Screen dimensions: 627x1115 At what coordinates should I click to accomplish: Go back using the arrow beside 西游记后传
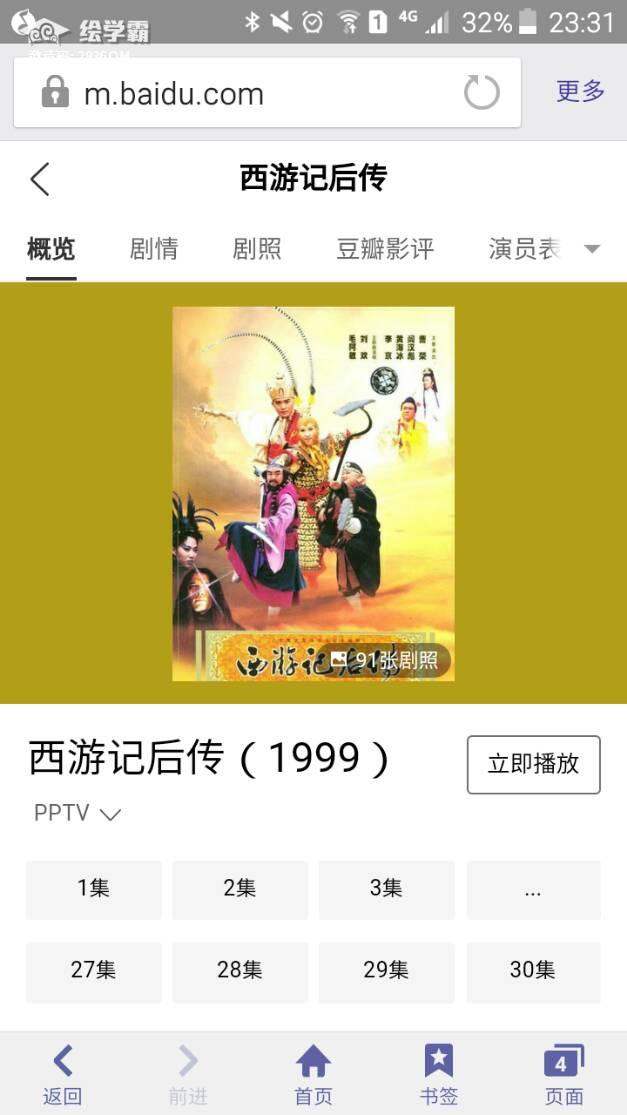[40, 180]
